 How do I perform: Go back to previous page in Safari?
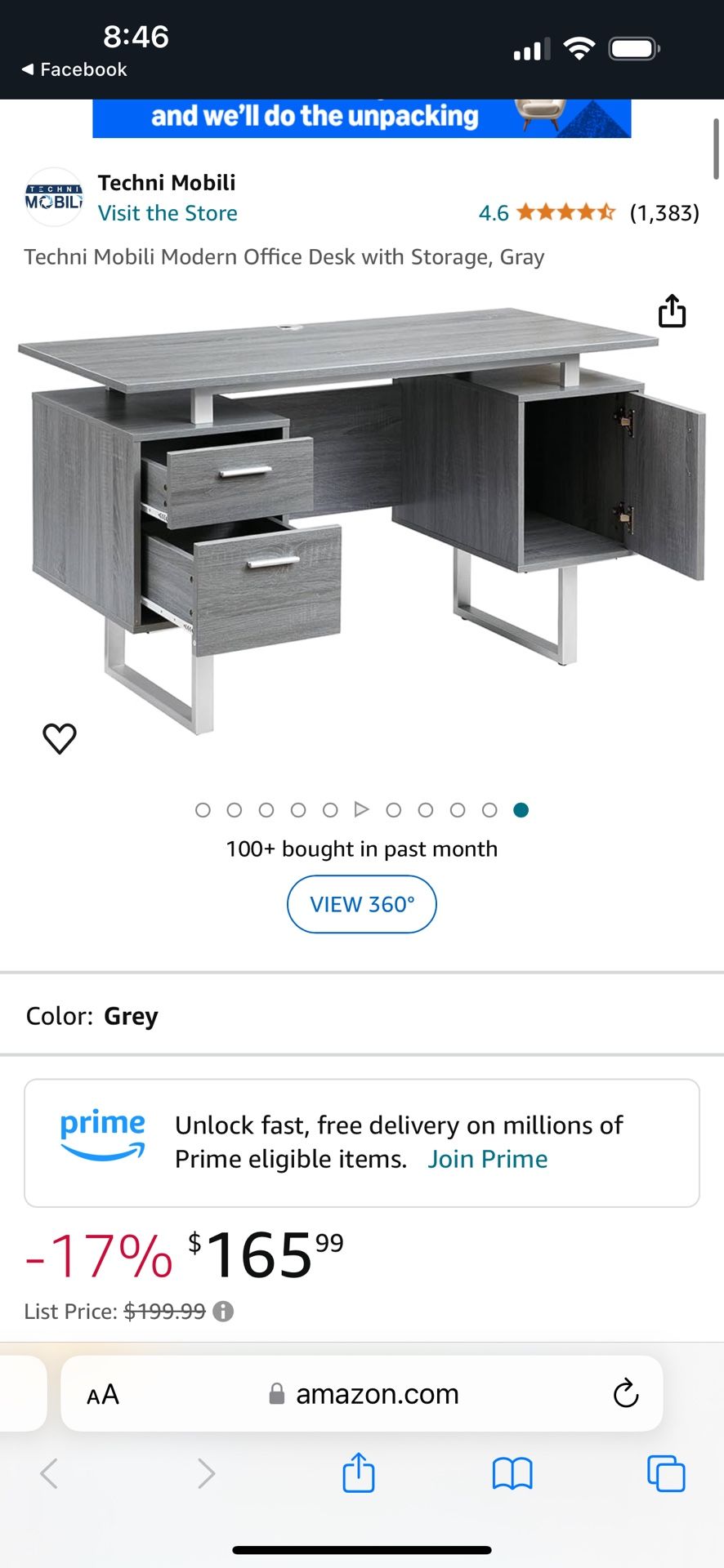[49, 1473]
